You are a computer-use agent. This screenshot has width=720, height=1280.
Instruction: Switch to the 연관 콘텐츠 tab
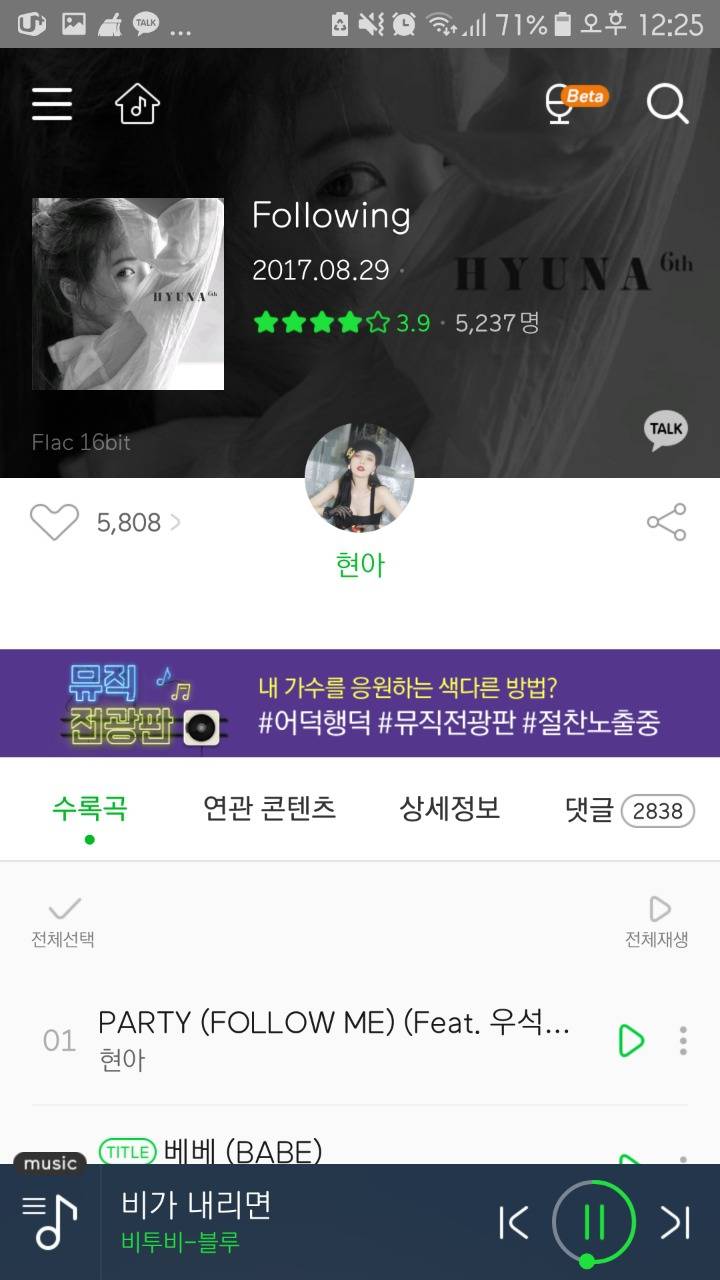tap(268, 810)
